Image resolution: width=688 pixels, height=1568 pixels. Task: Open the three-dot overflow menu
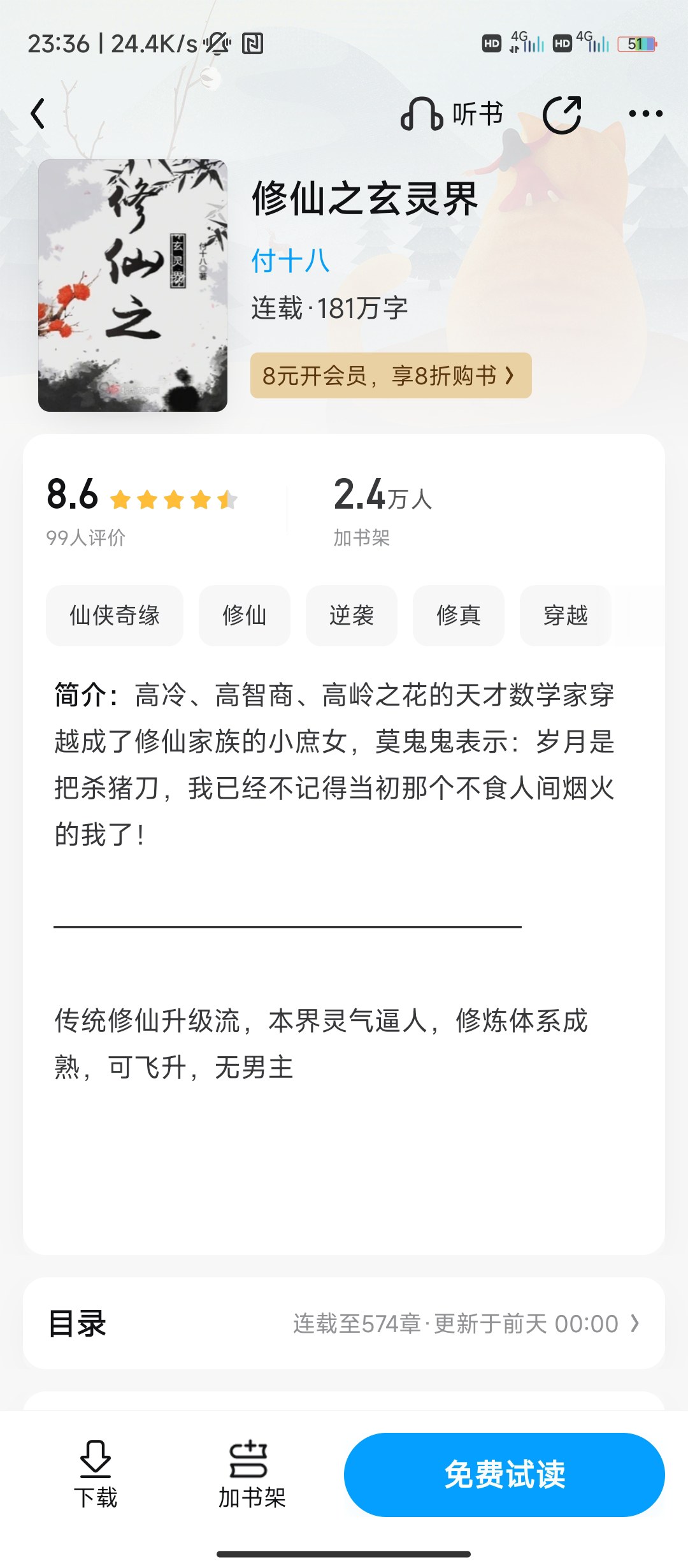645,114
